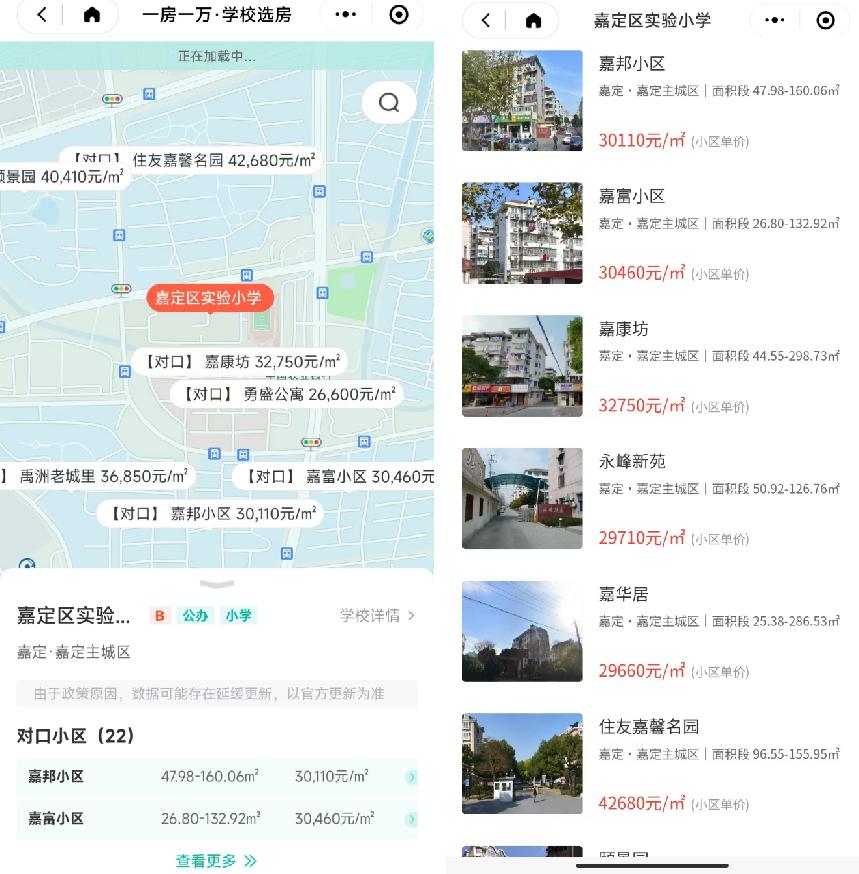This screenshot has height=874, width=859.
Task: Tap the 公办 school type tag
Action: tap(196, 617)
